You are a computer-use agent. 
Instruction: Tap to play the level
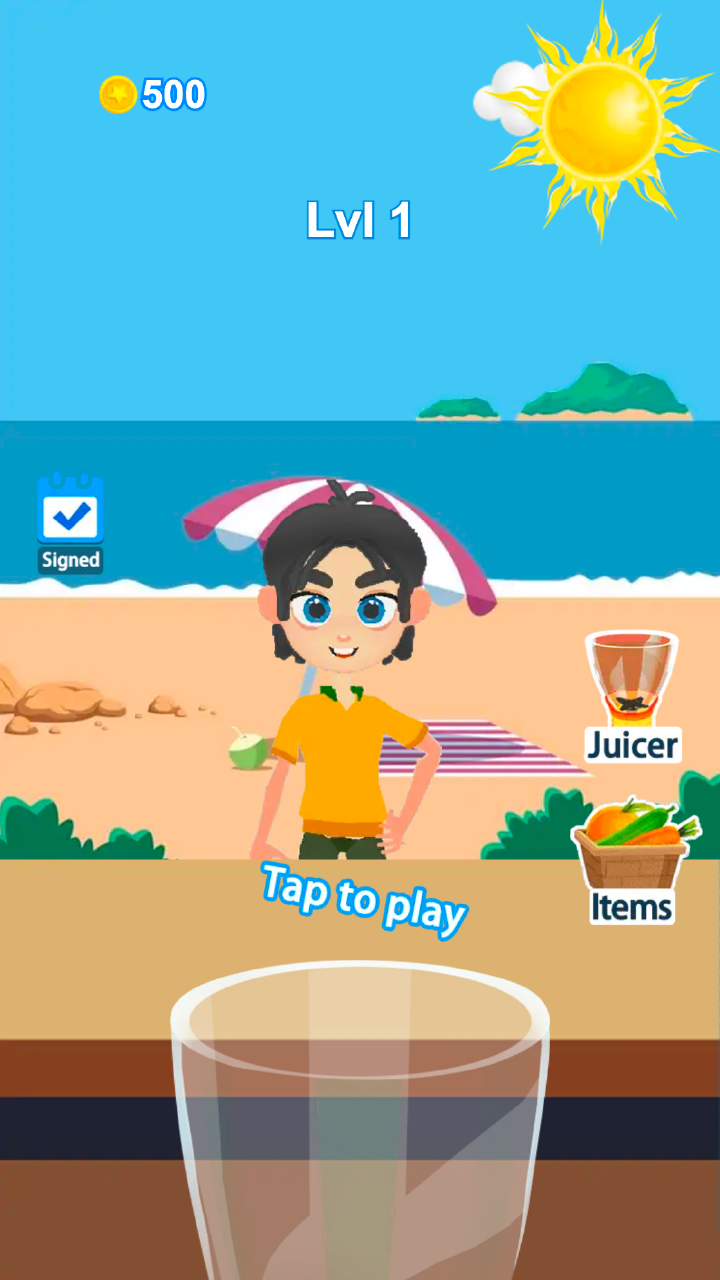[364, 899]
